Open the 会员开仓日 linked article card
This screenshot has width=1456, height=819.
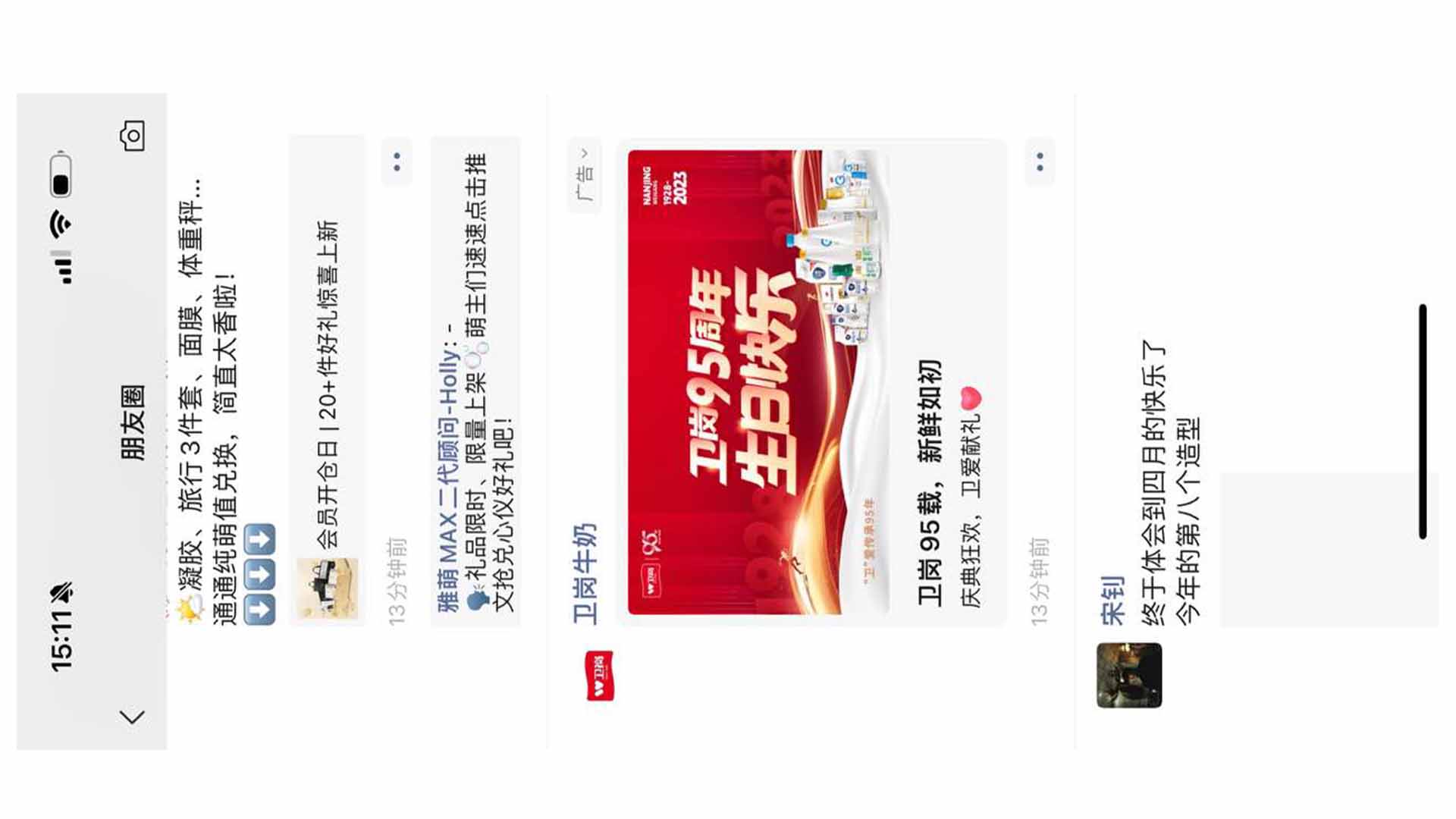point(327,381)
